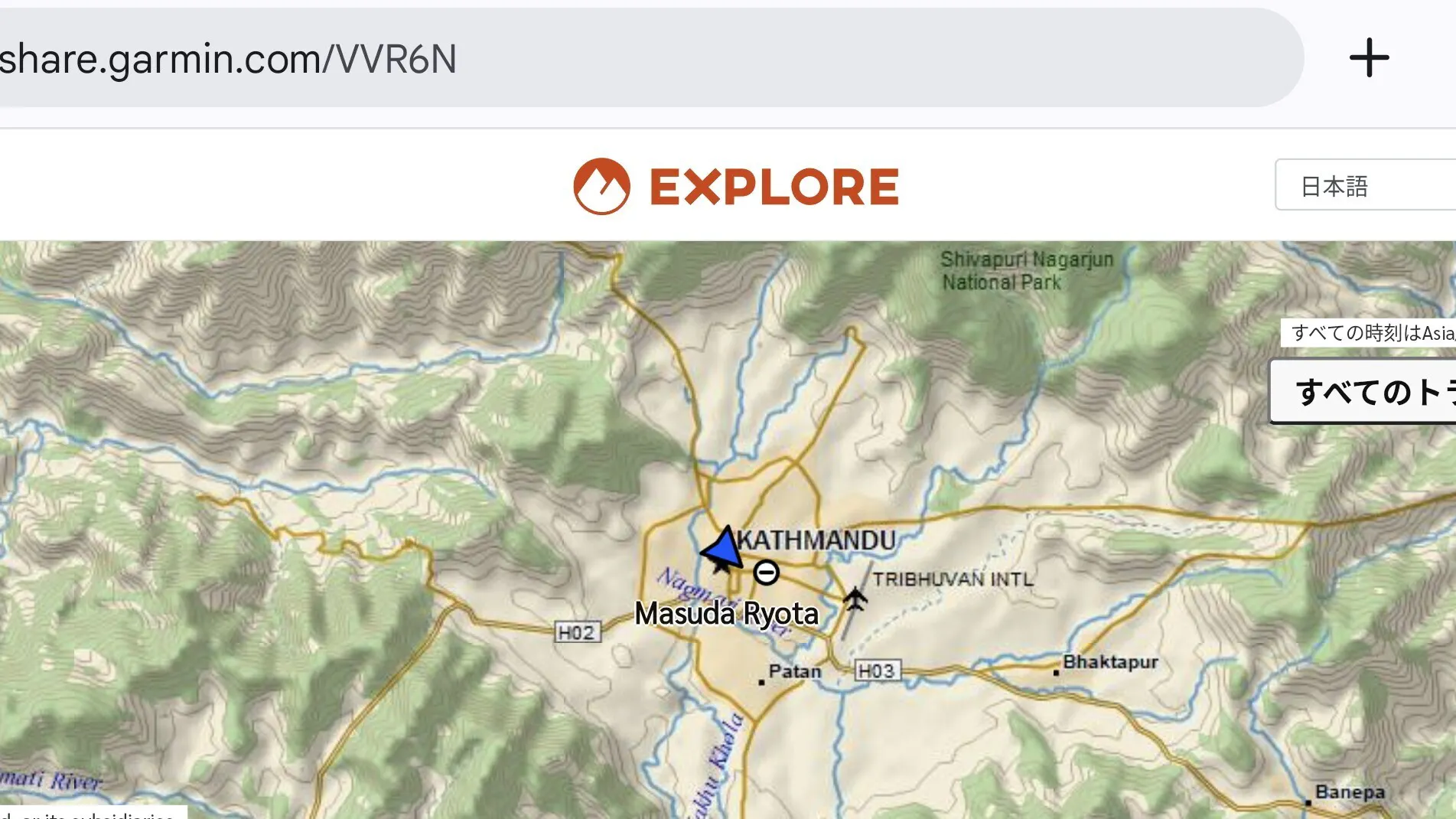Select the blue Masuda Ryota location marker
The image size is (1456, 819).
coord(723,548)
